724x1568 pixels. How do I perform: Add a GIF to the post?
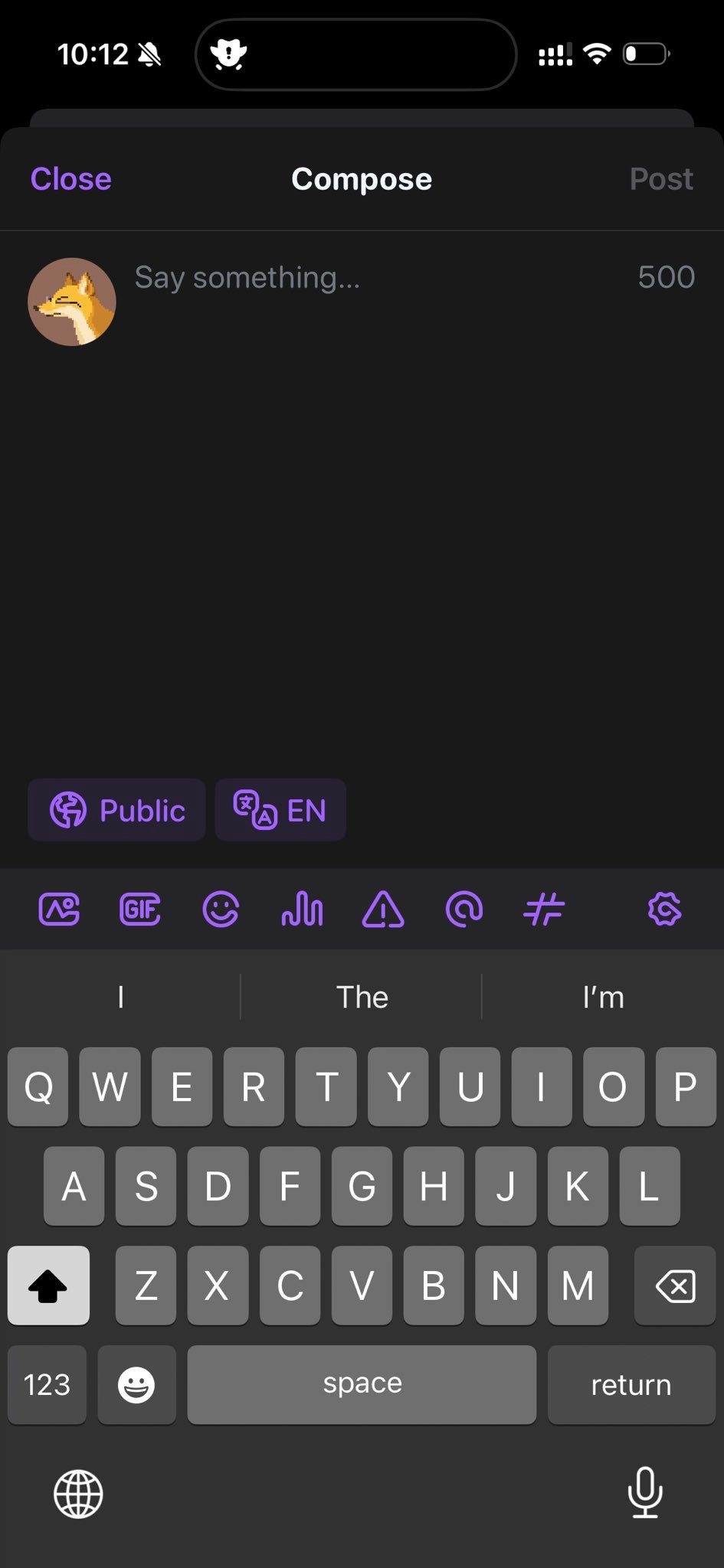(140, 910)
